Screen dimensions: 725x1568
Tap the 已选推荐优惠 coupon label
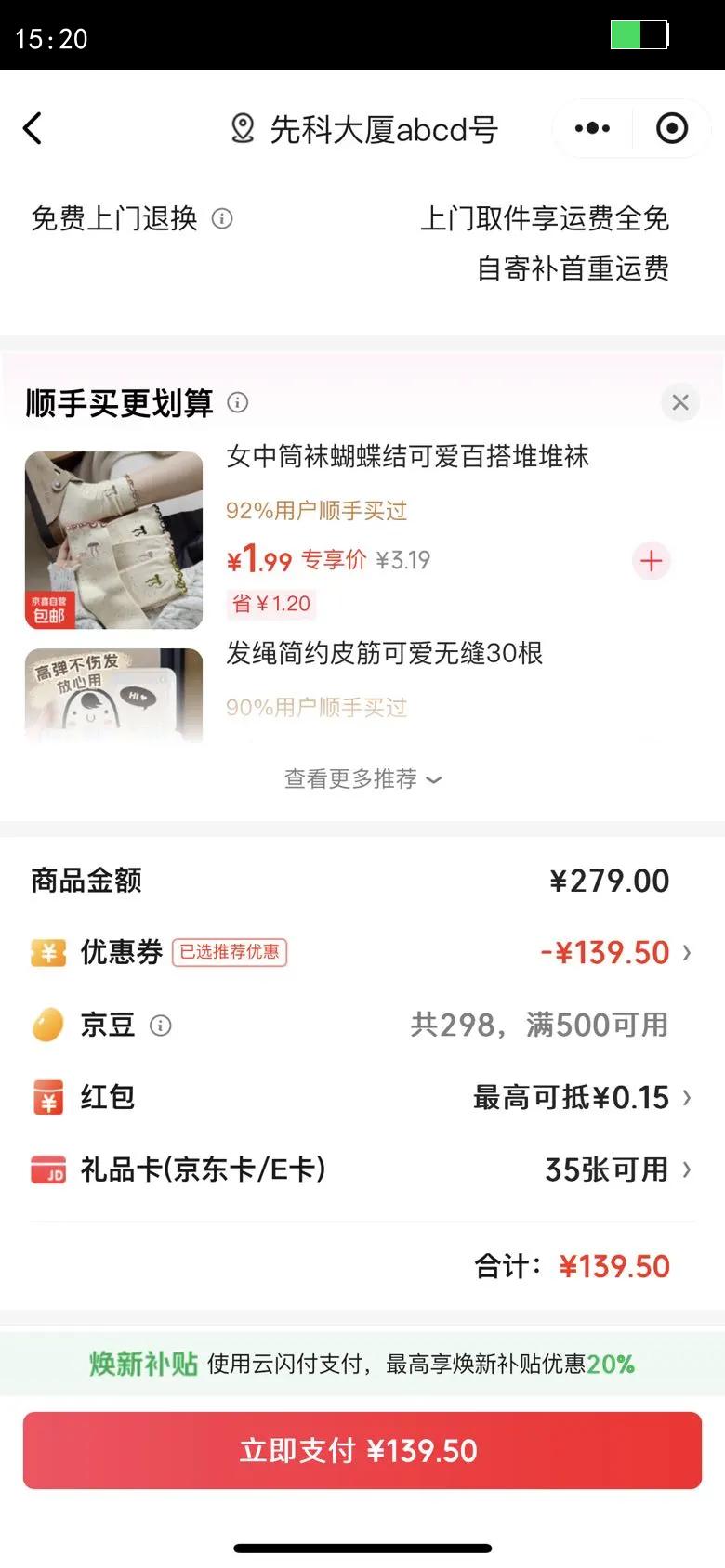(x=230, y=952)
